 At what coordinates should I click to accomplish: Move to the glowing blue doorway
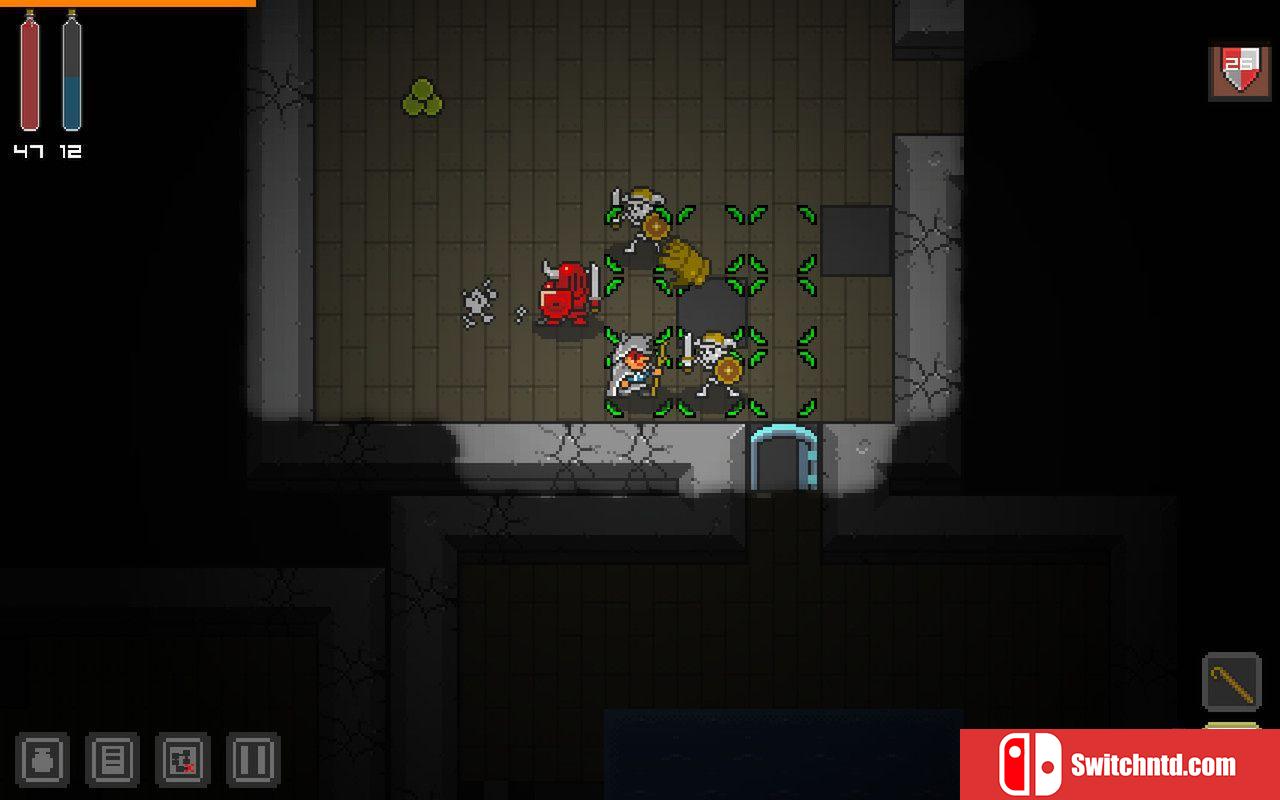pos(783,459)
